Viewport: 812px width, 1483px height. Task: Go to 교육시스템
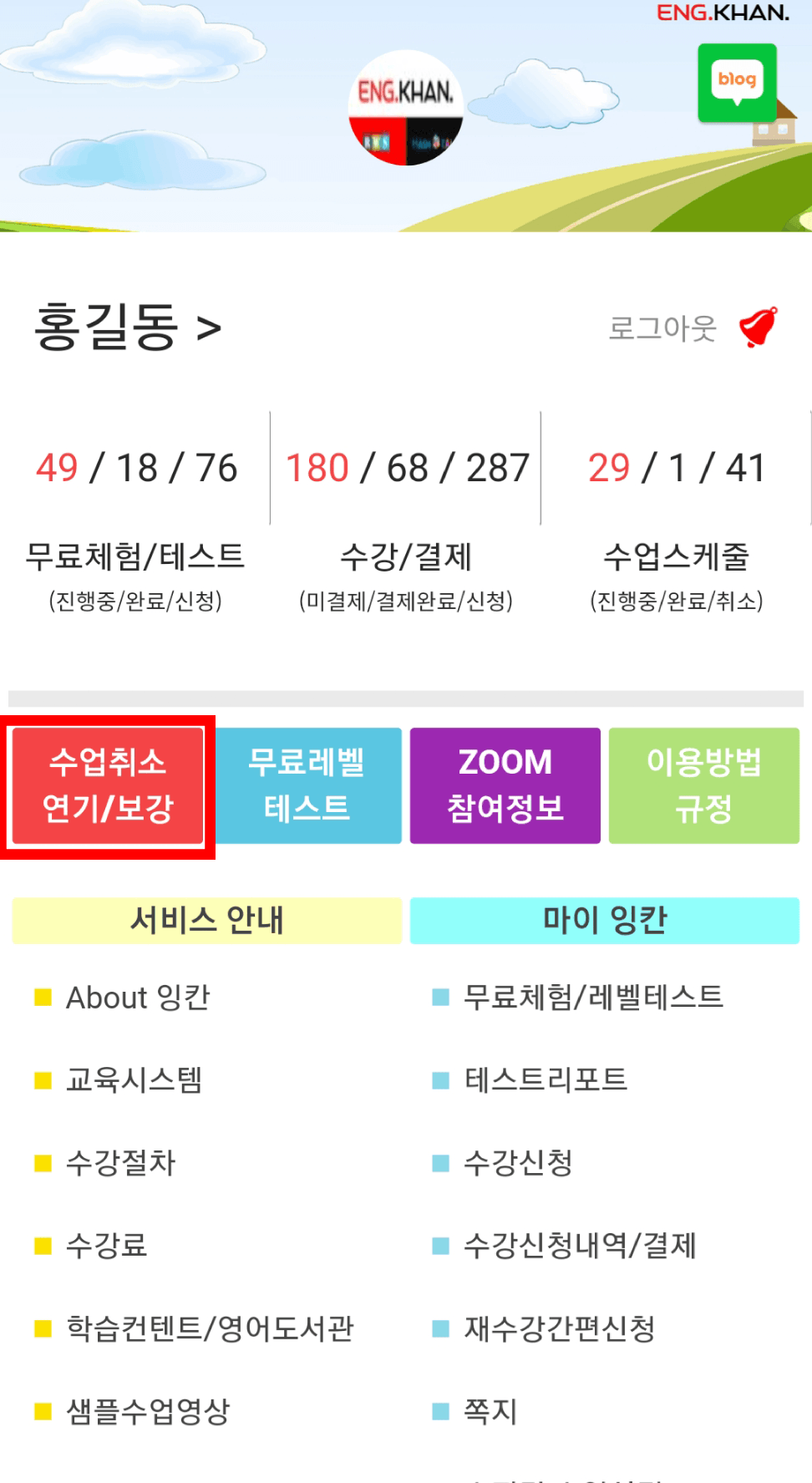click(x=134, y=1080)
